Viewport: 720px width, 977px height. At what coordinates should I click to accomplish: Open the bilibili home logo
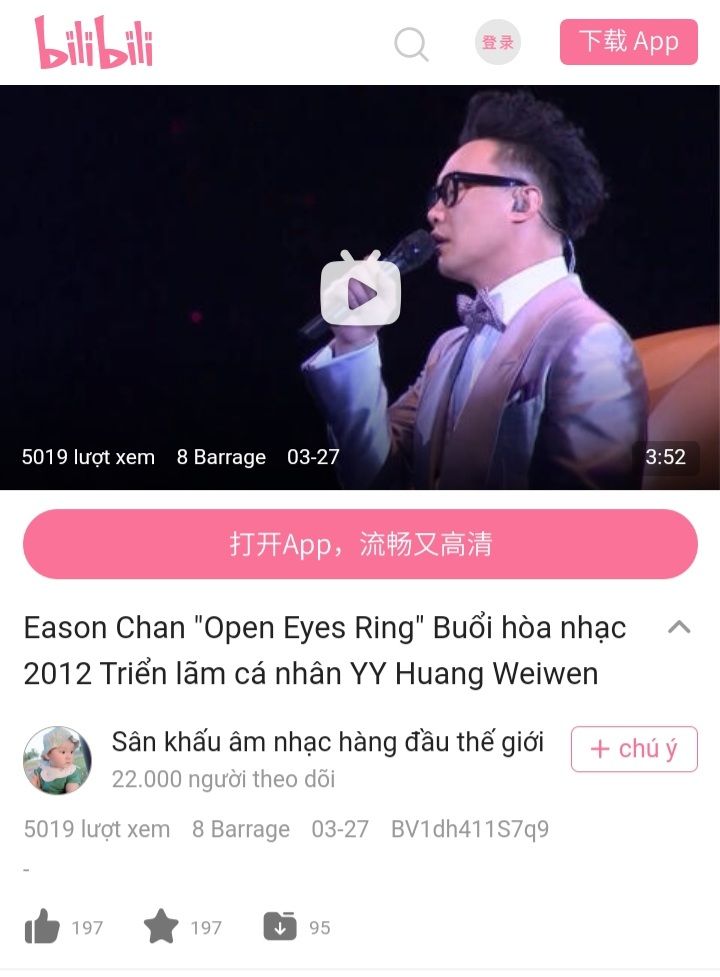(94, 42)
